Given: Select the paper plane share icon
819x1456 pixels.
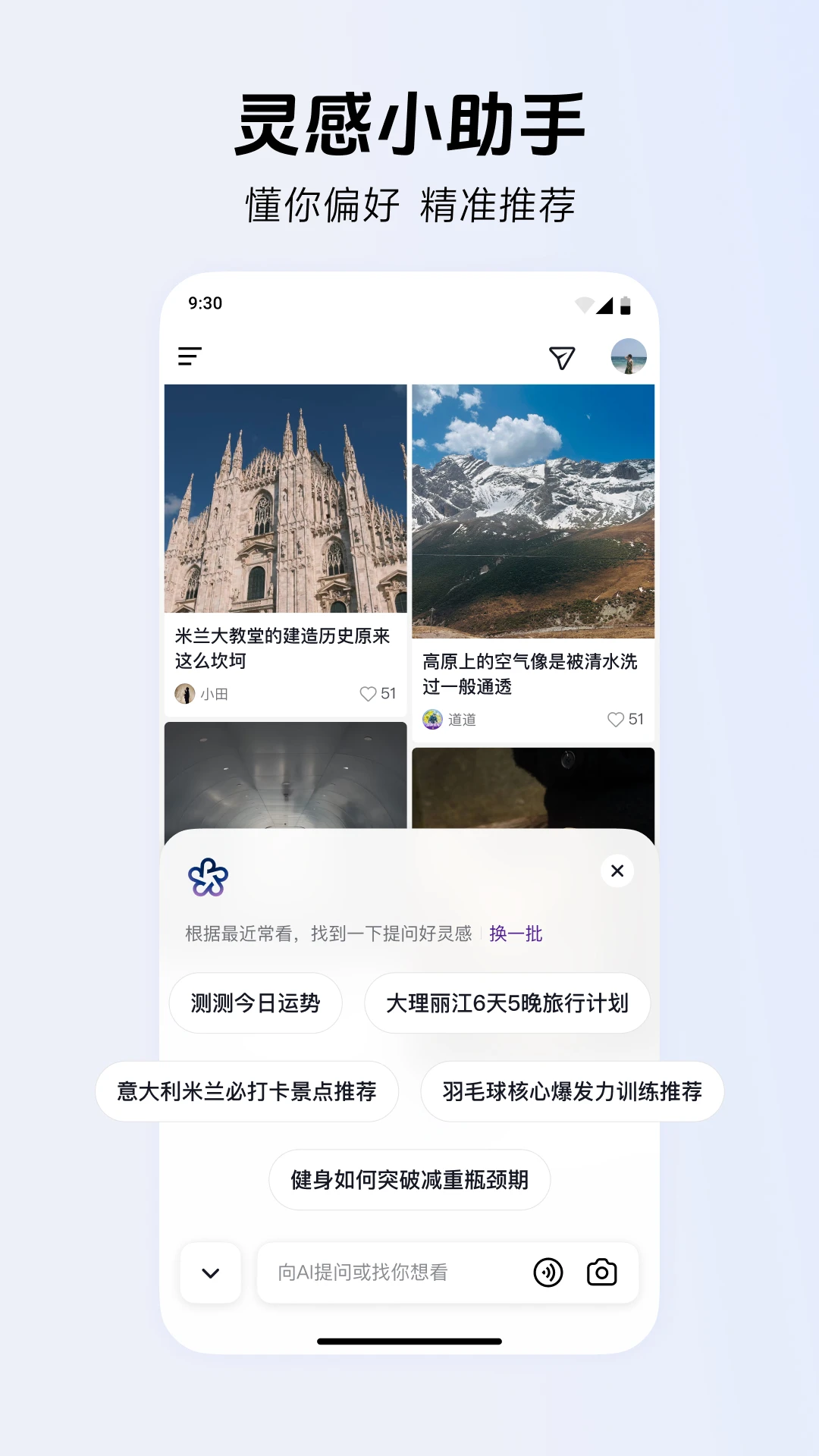Looking at the screenshot, I should (560, 356).
